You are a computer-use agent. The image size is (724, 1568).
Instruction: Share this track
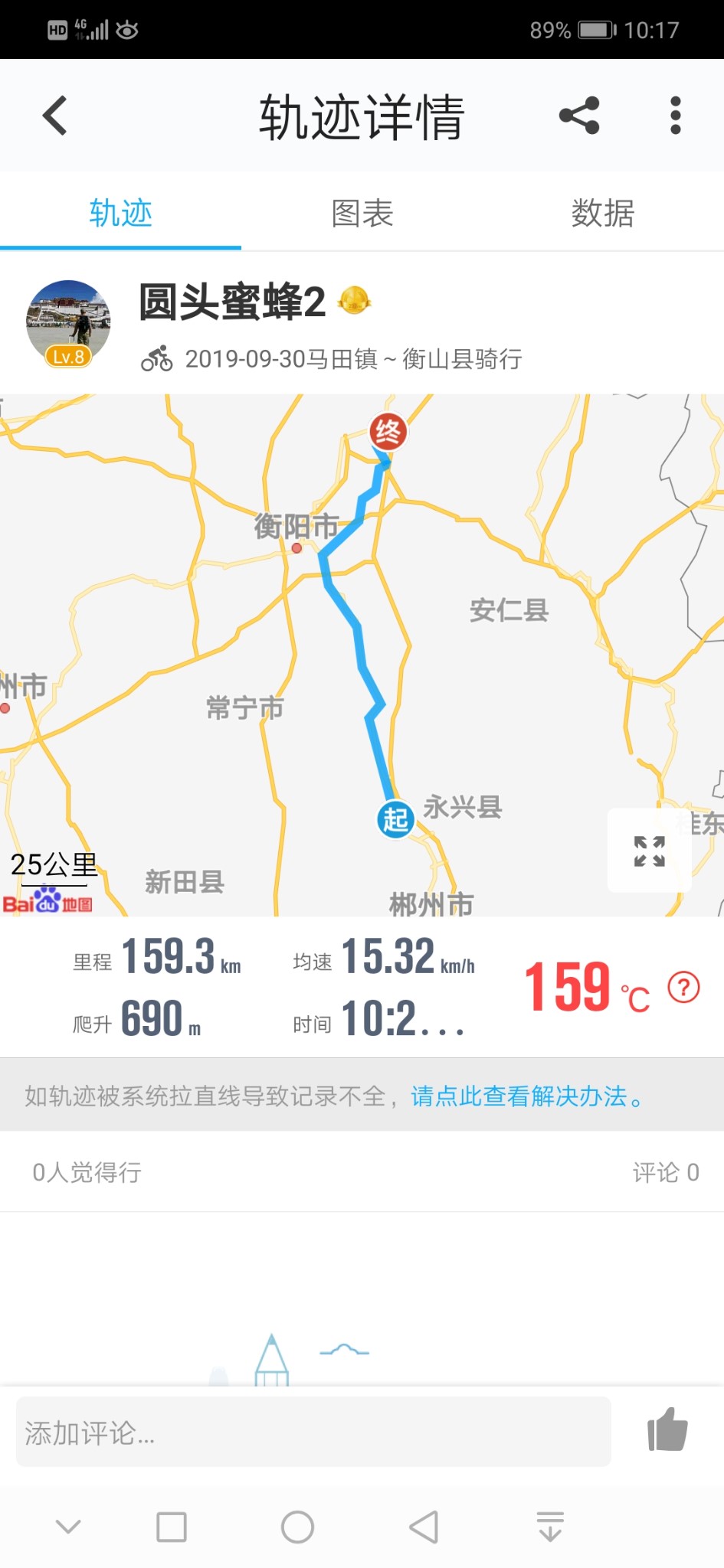click(x=579, y=116)
